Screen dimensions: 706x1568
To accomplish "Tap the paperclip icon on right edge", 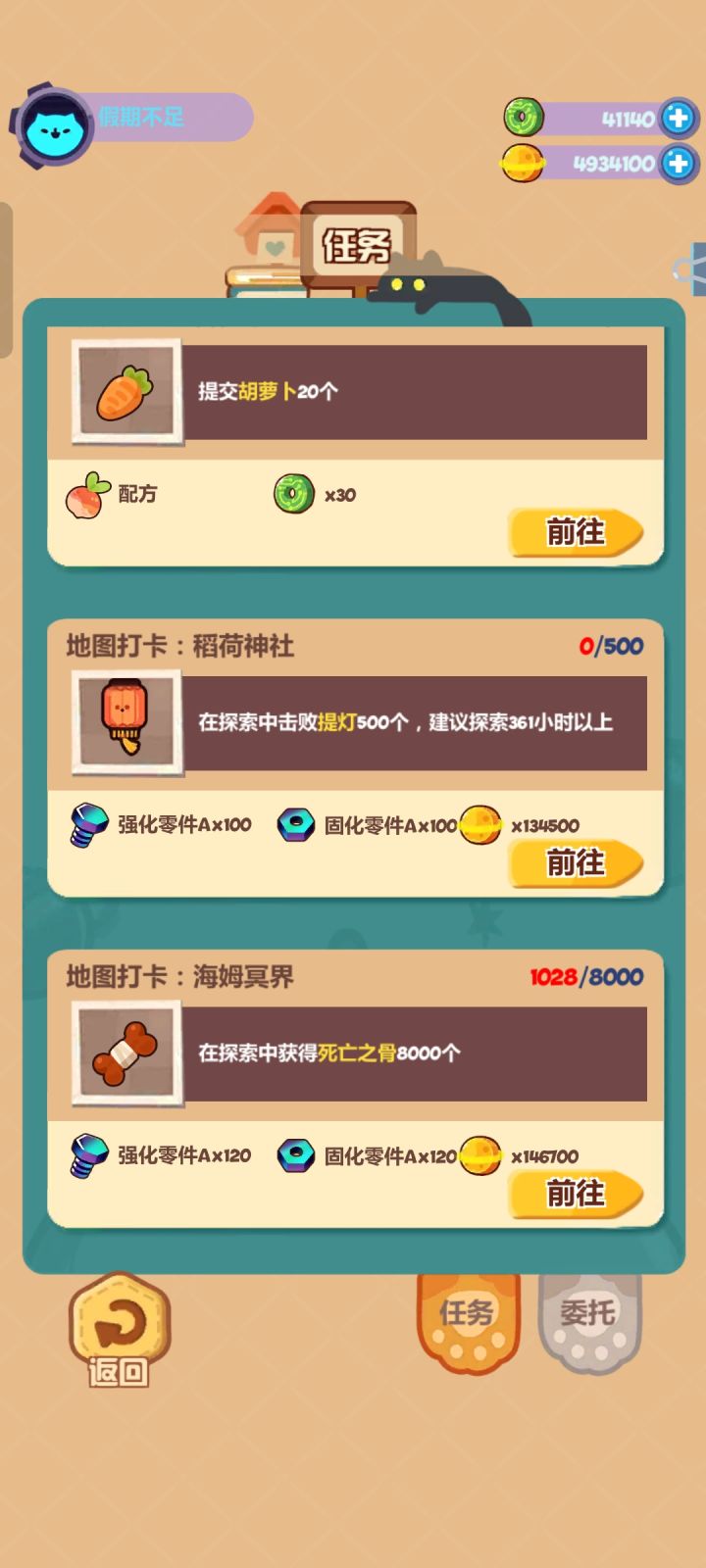I will click(x=691, y=267).
